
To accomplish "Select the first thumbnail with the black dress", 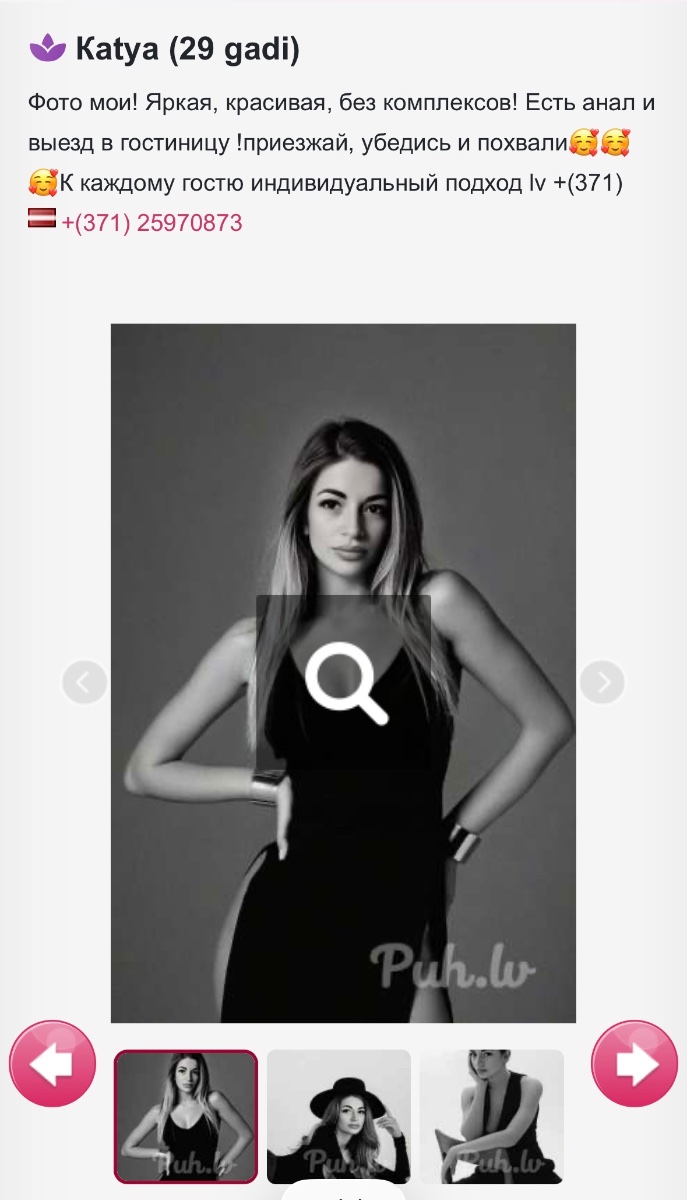I will [x=186, y=1116].
